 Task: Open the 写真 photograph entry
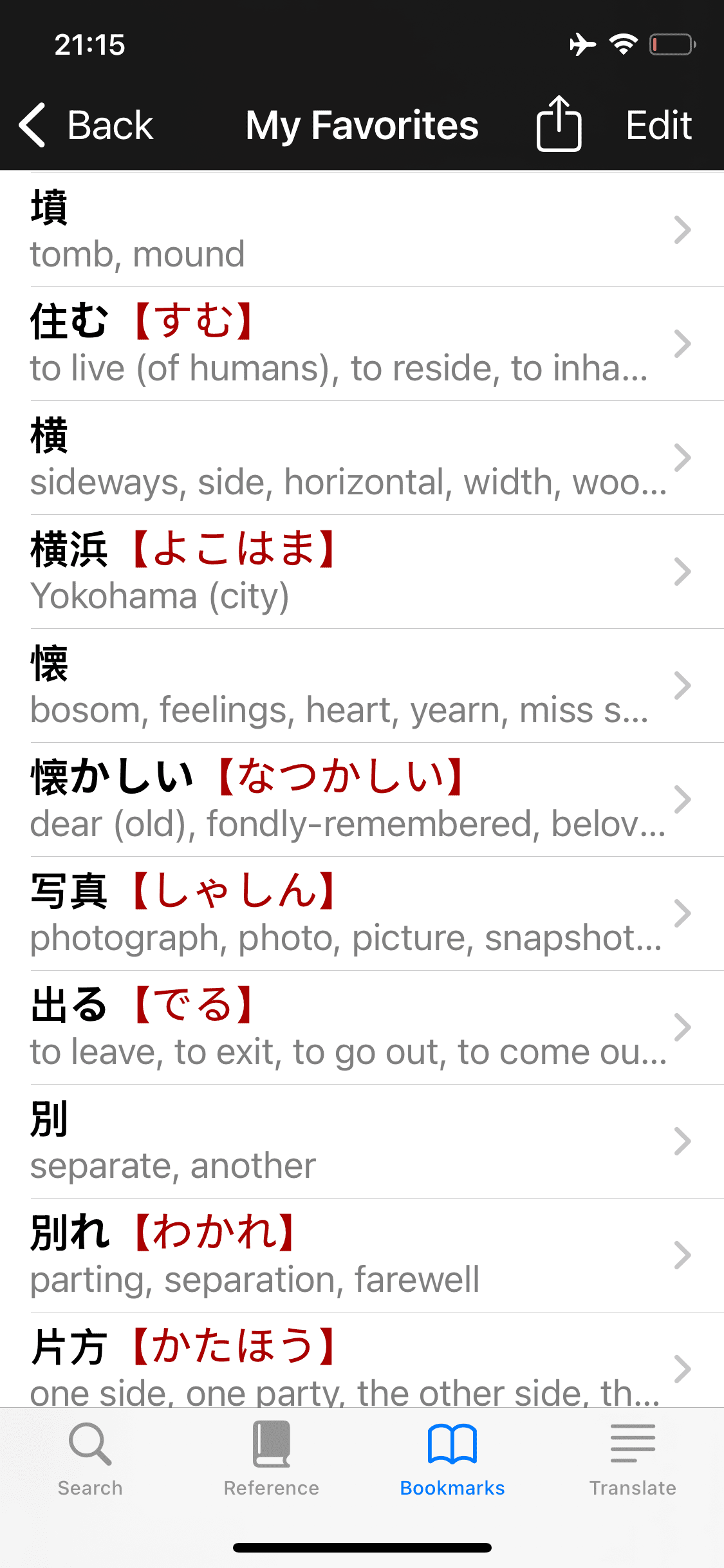coord(362,913)
